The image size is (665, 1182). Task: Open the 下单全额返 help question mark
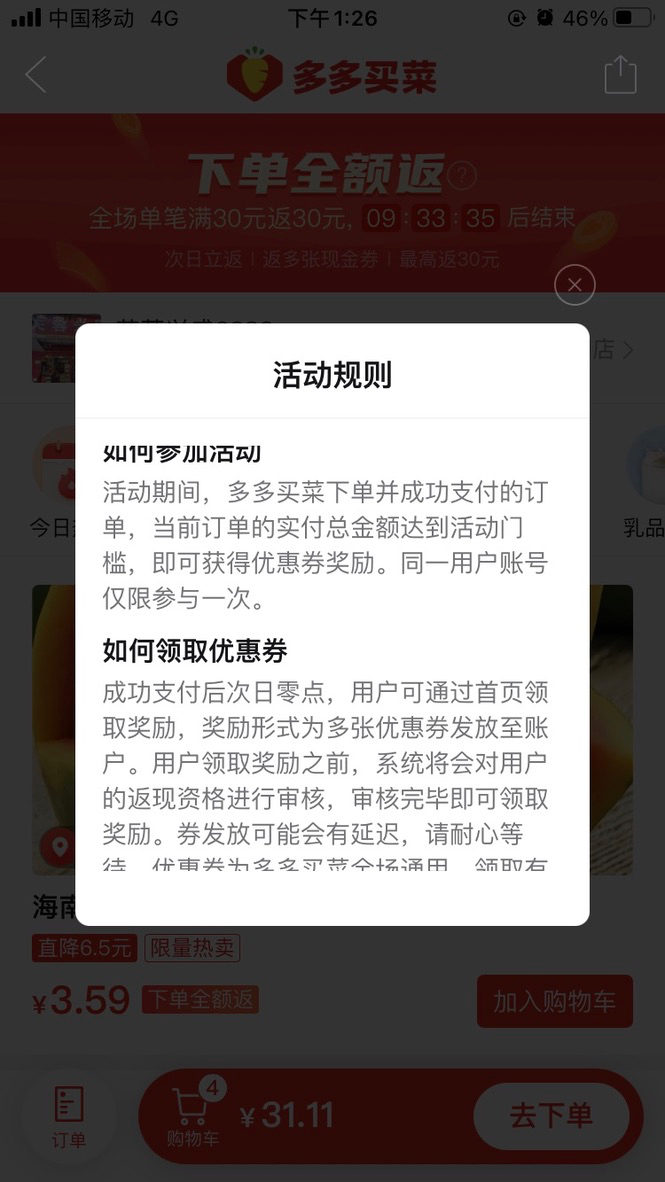click(x=462, y=176)
